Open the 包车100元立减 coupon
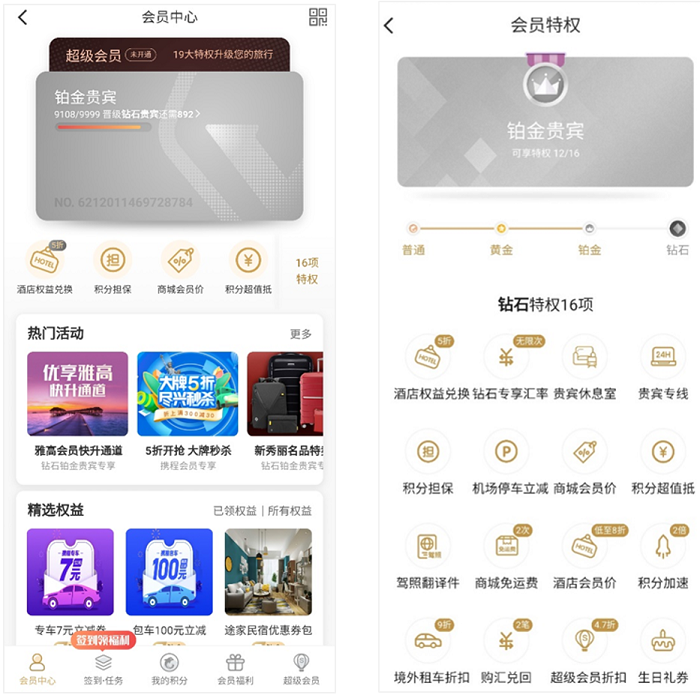This screenshot has height=698, width=700. (x=168, y=580)
